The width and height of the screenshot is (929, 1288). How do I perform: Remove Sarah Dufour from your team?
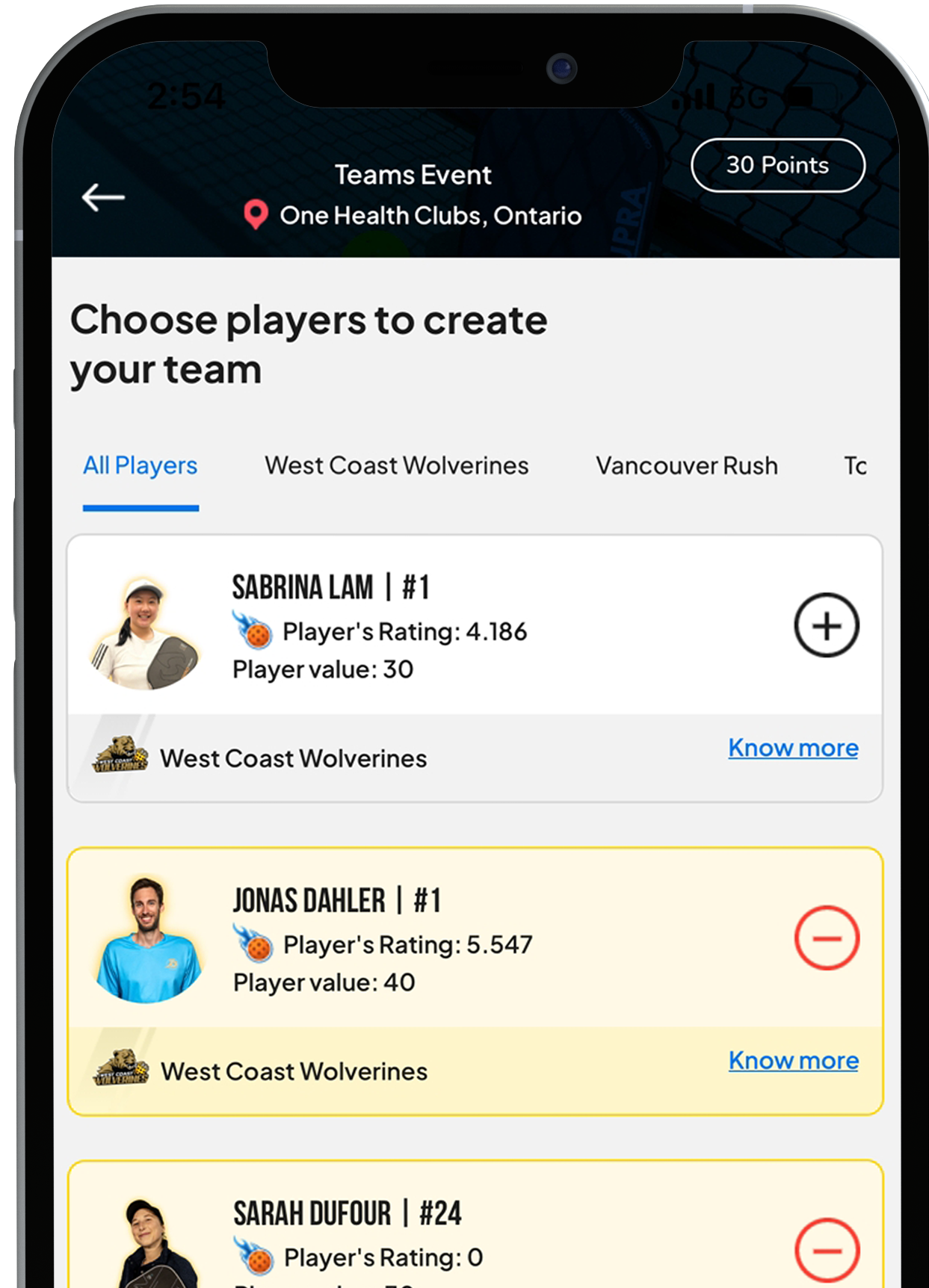point(826,1251)
